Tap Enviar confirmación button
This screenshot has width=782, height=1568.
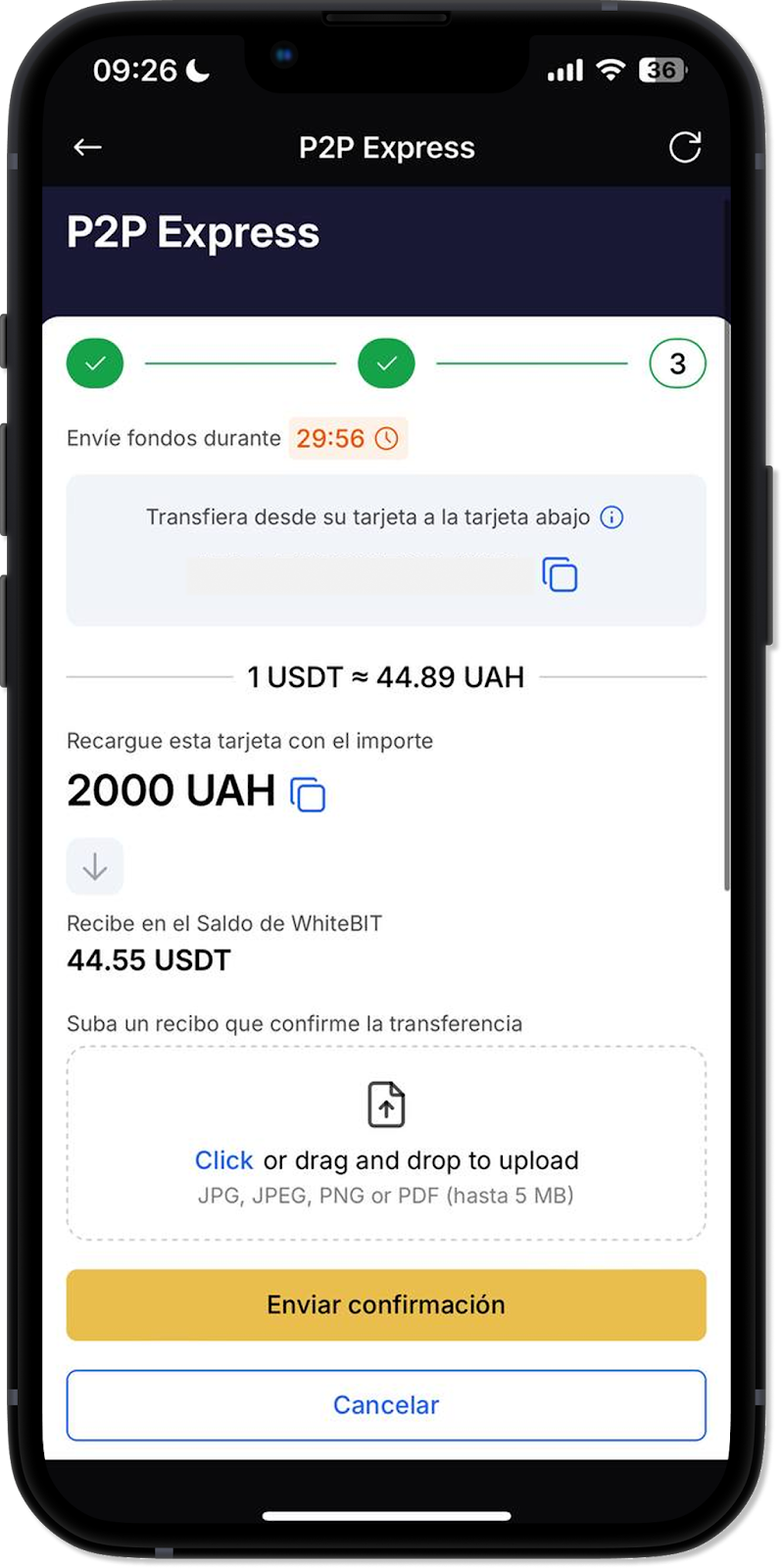[x=386, y=1304]
